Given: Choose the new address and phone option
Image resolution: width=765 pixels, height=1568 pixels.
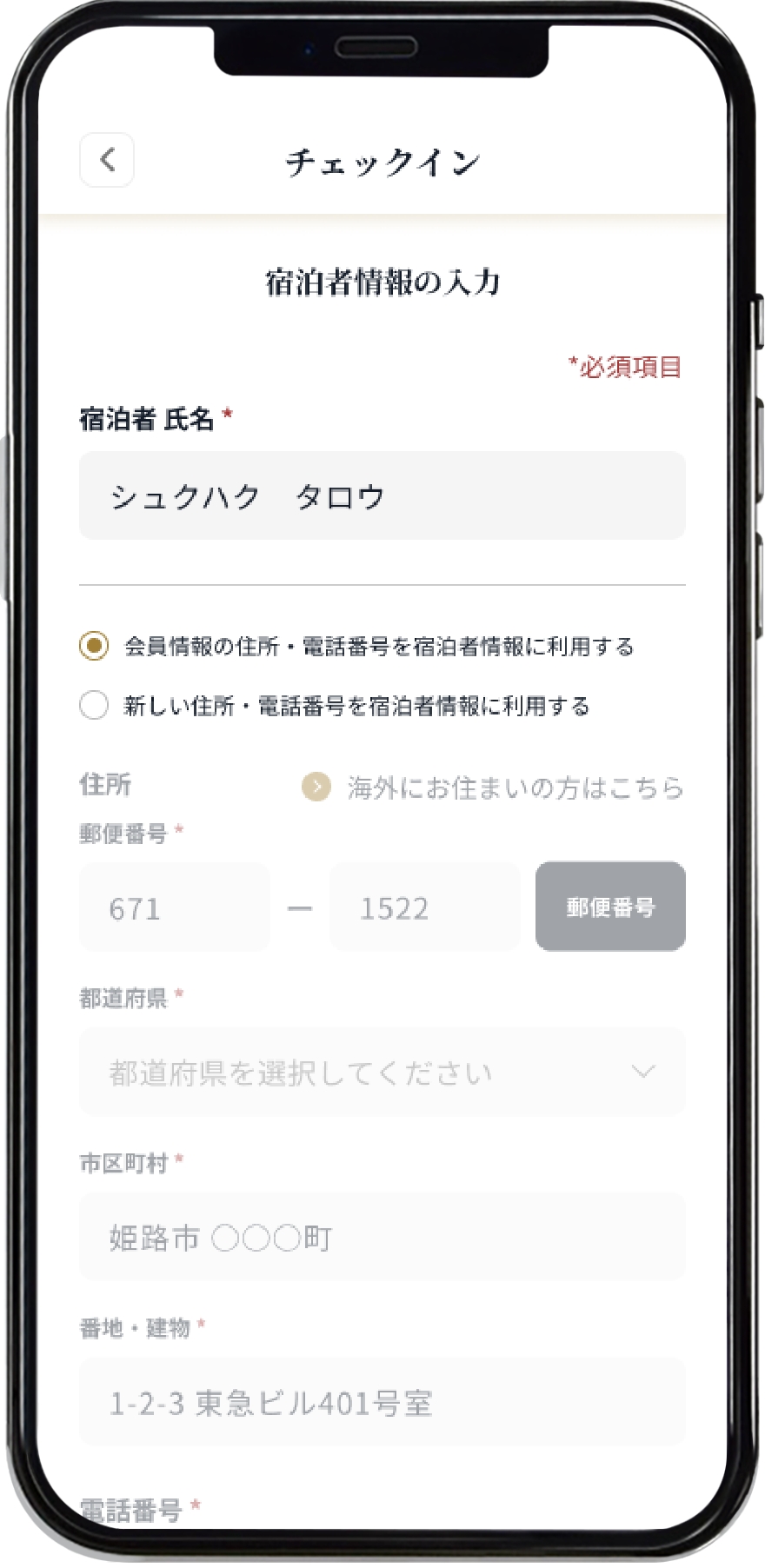Looking at the screenshot, I should click(94, 705).
